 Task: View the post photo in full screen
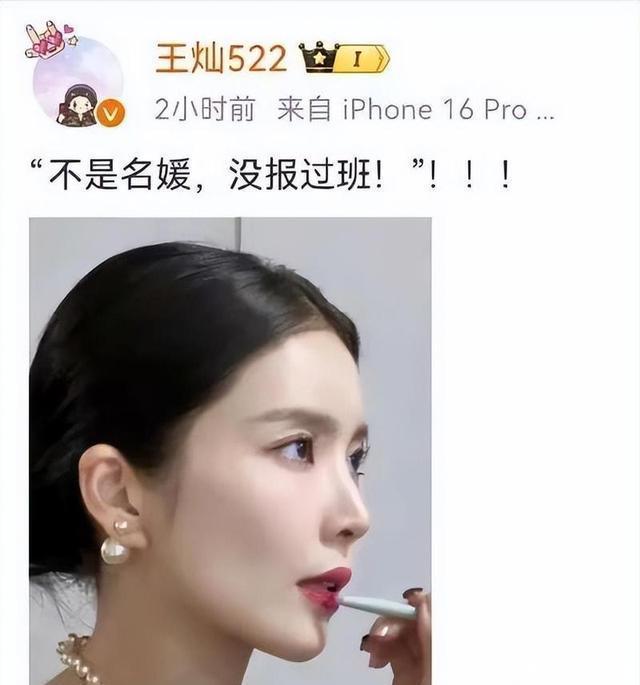[x=230, y=450]
